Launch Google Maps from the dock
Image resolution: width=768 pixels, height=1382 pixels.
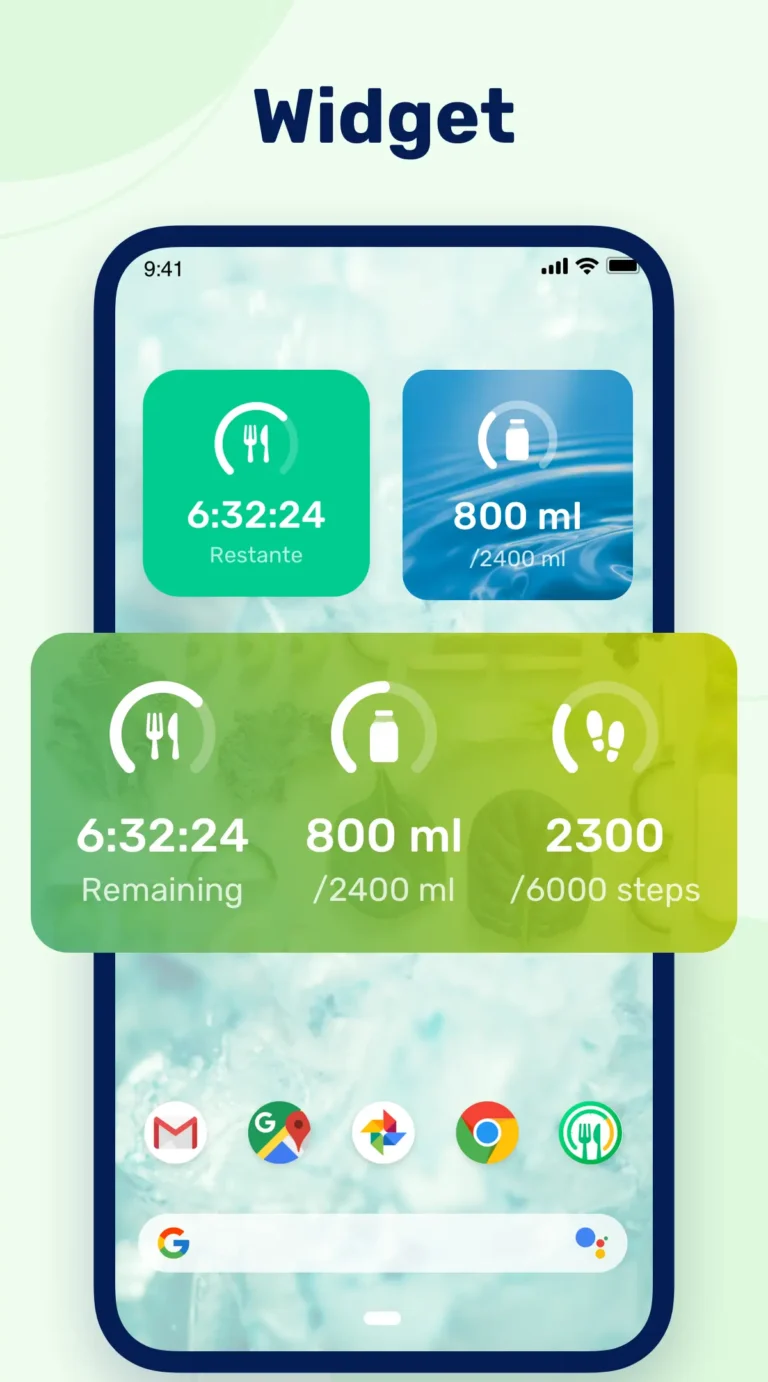pos(279,1131)
